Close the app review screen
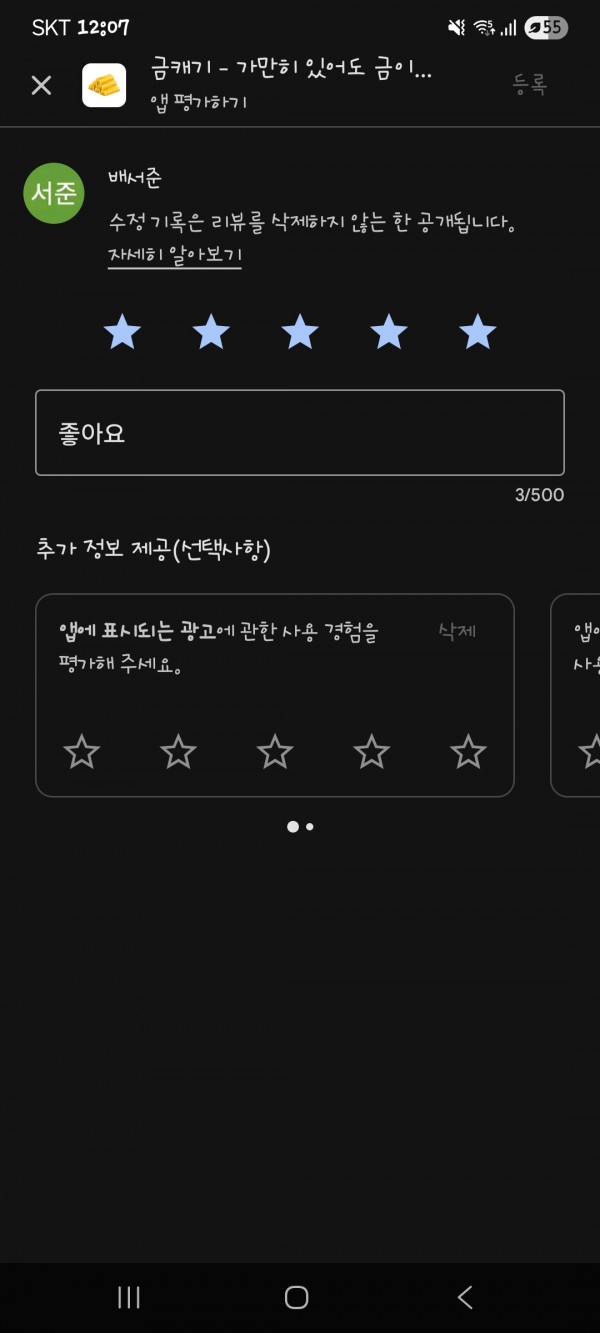 click(x=41, y=85)
